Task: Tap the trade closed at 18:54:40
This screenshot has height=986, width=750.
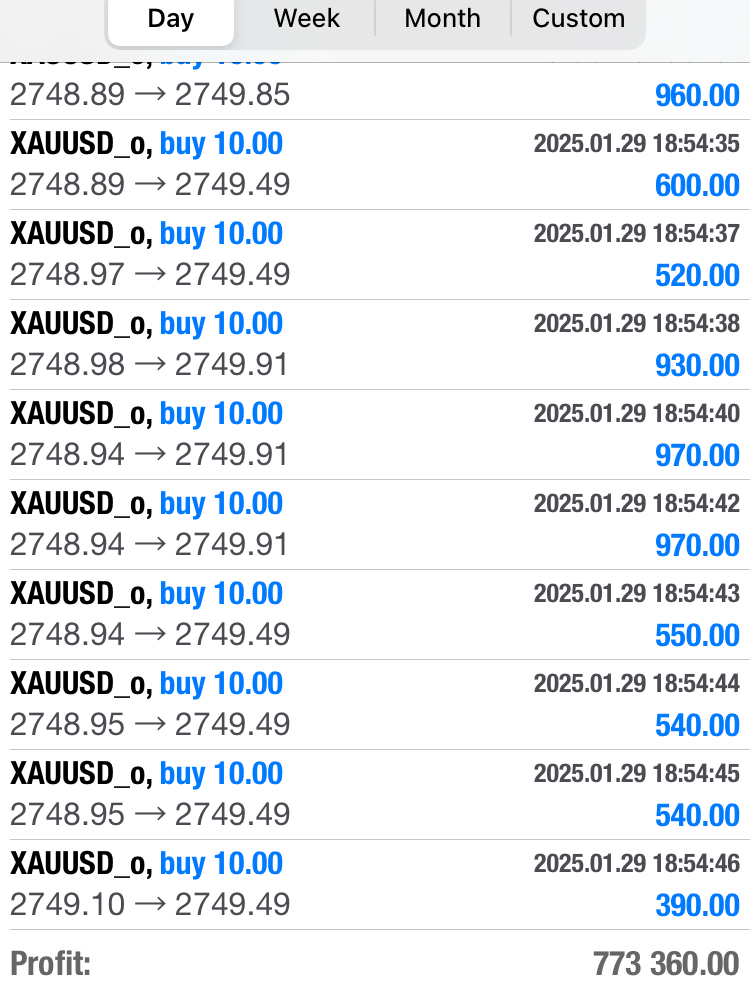Action: pos(375,433)
